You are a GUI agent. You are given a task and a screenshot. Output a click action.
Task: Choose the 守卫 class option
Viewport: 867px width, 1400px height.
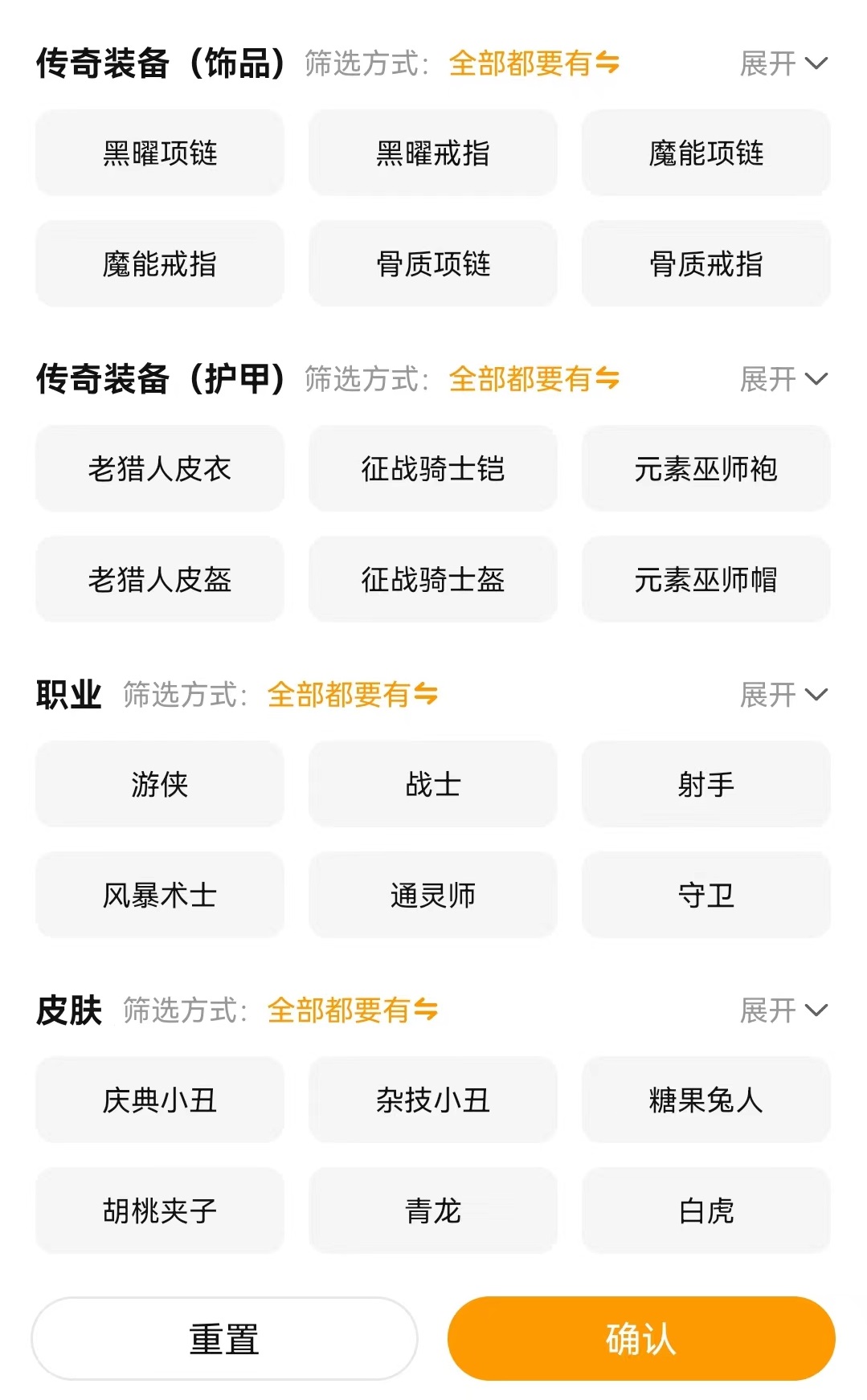[x=705, y=895]
